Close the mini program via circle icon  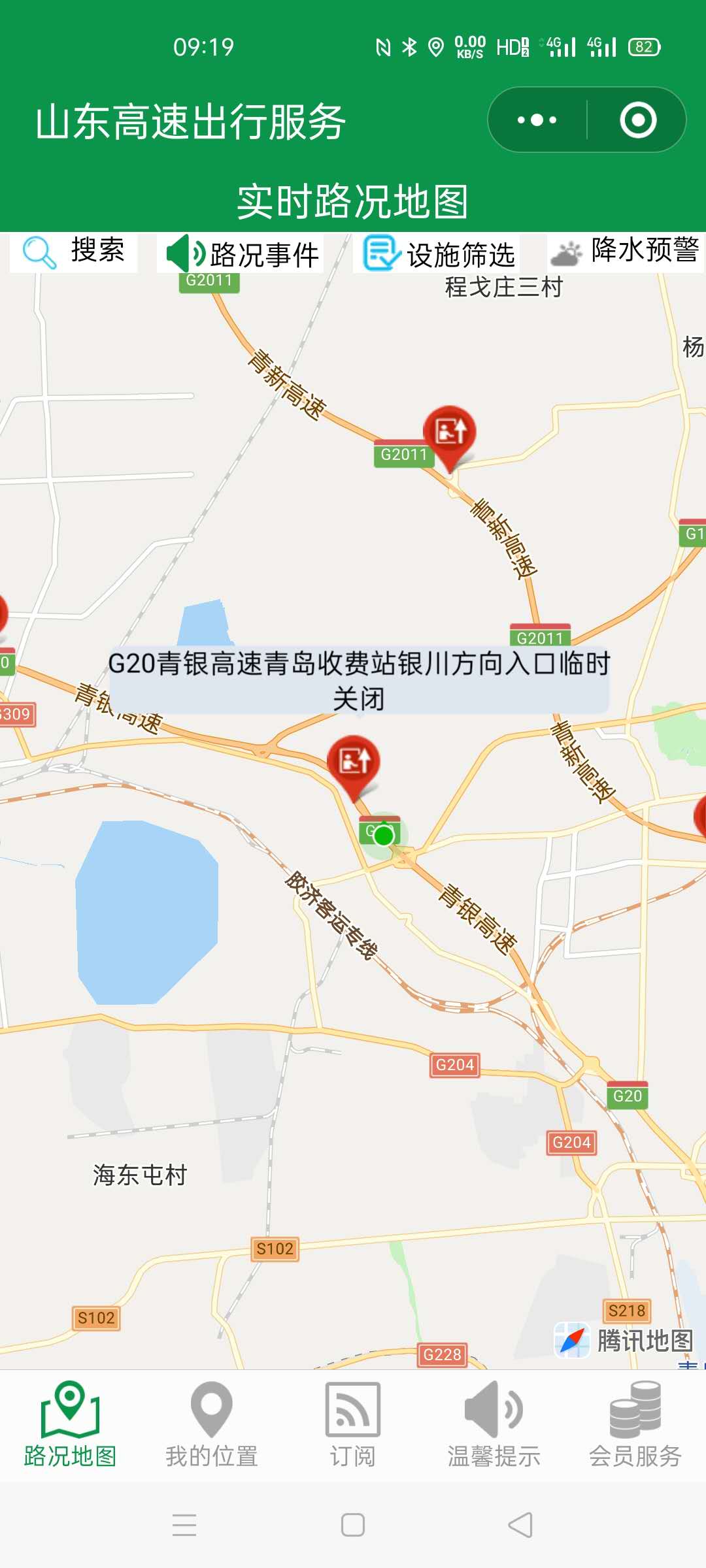click(x=637, y=120)
